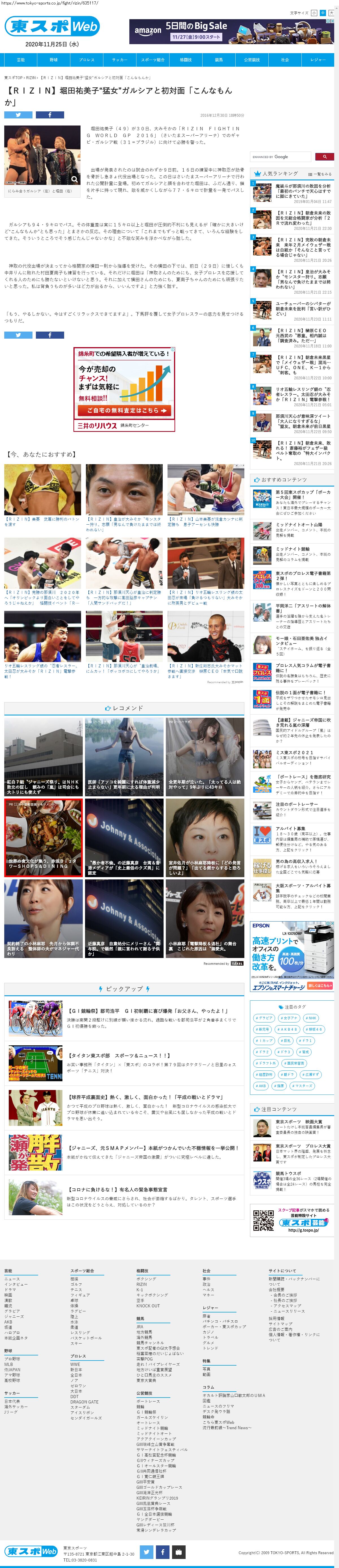Screen dimensions: 339x1568
Task: Open the #ＡＫＢ４８ tag chip
Action: coord(287,1029)
